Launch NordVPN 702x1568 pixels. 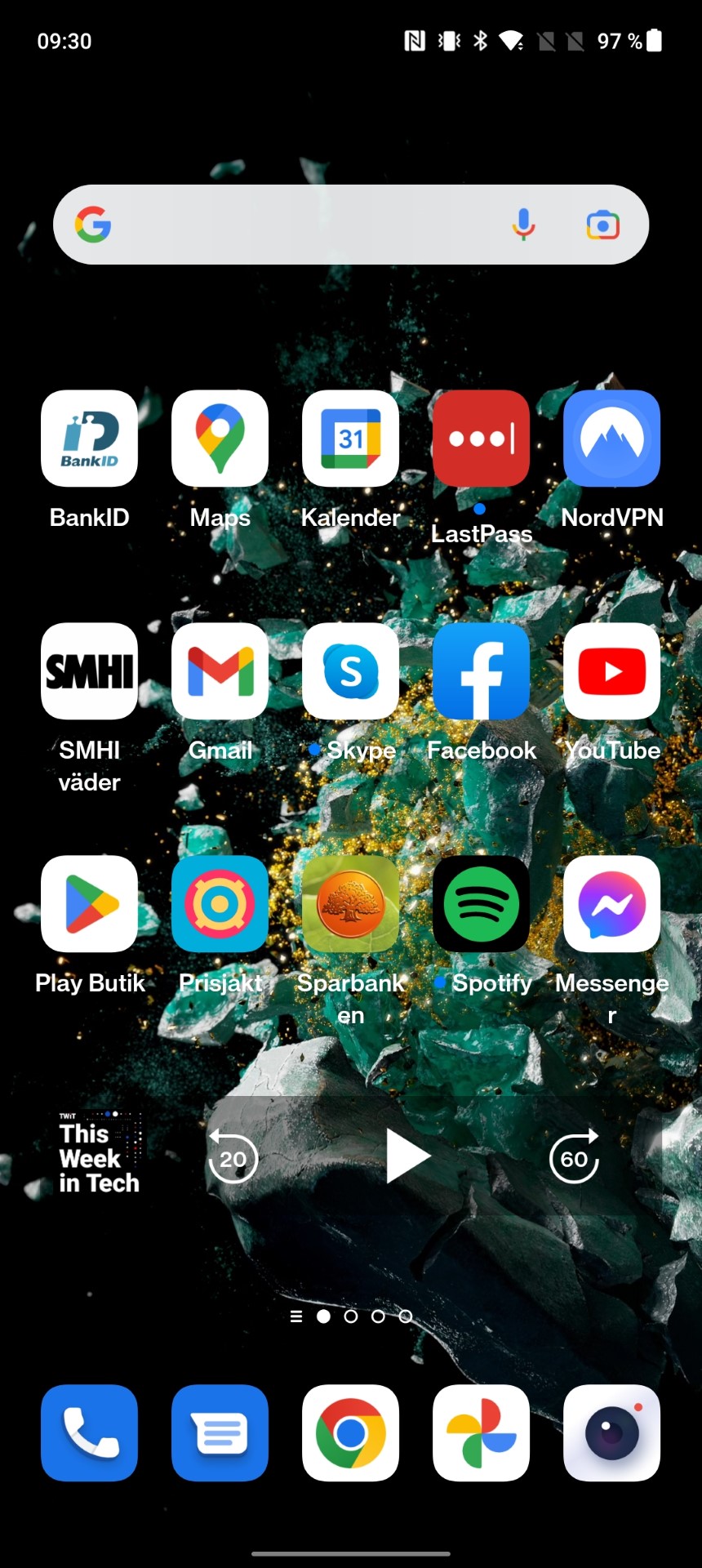click(612, 439)
